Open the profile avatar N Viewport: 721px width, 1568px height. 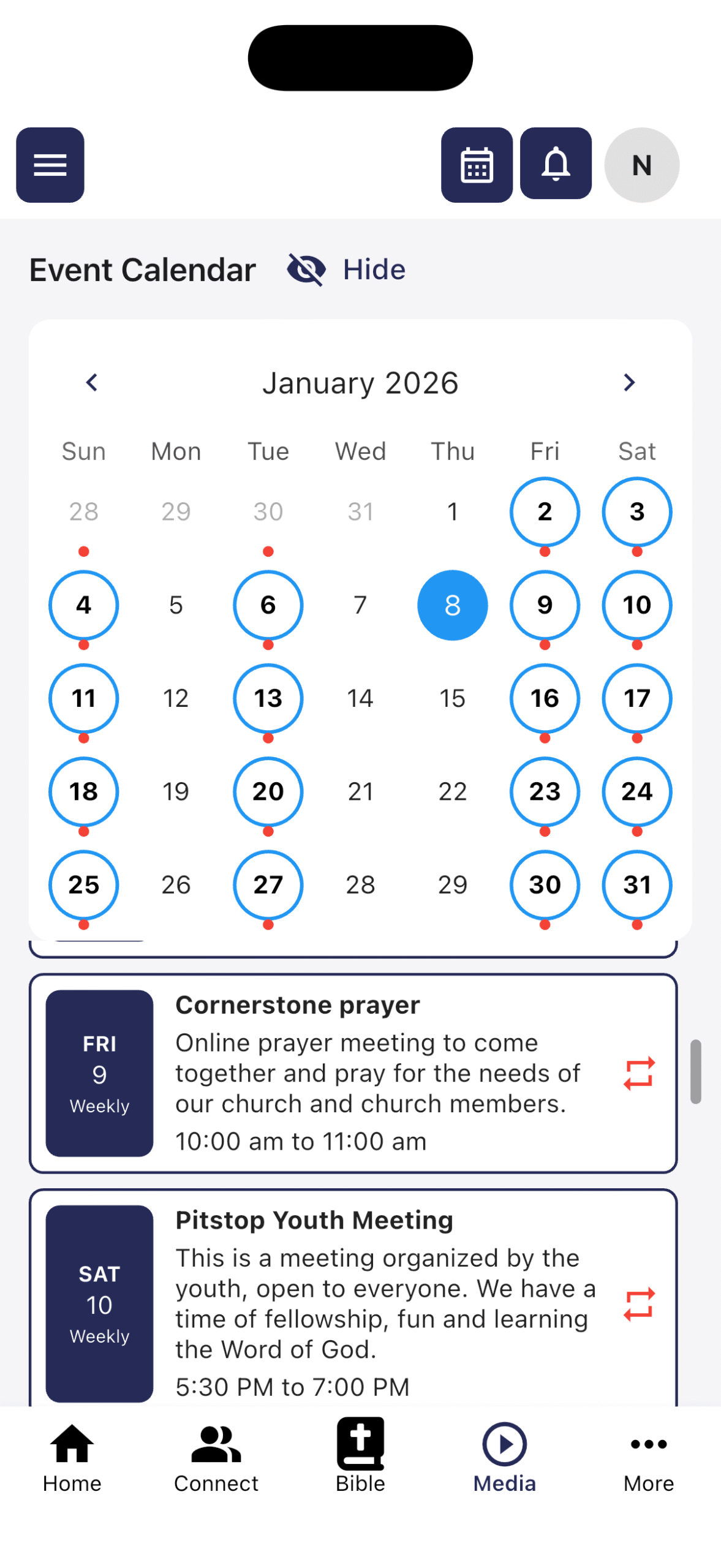641,165
